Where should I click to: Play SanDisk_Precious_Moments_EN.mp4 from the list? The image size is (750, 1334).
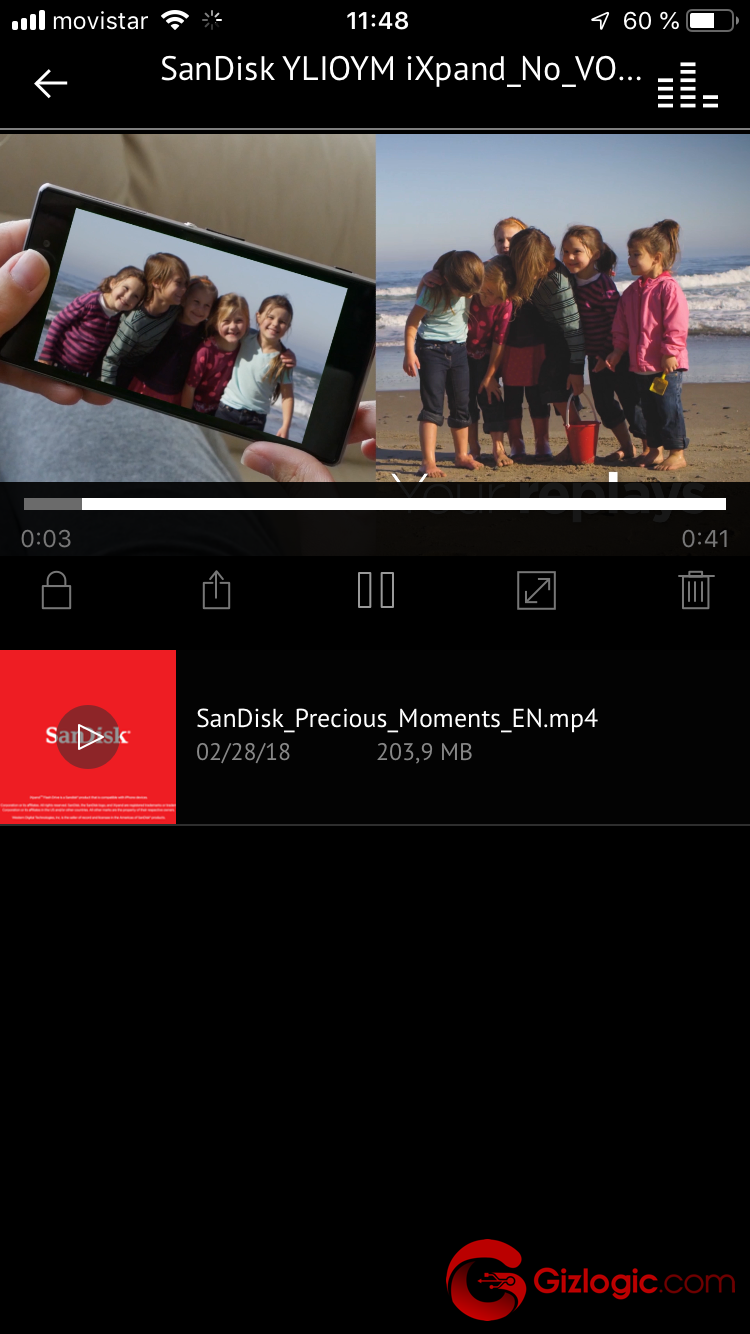click(88, 737)
